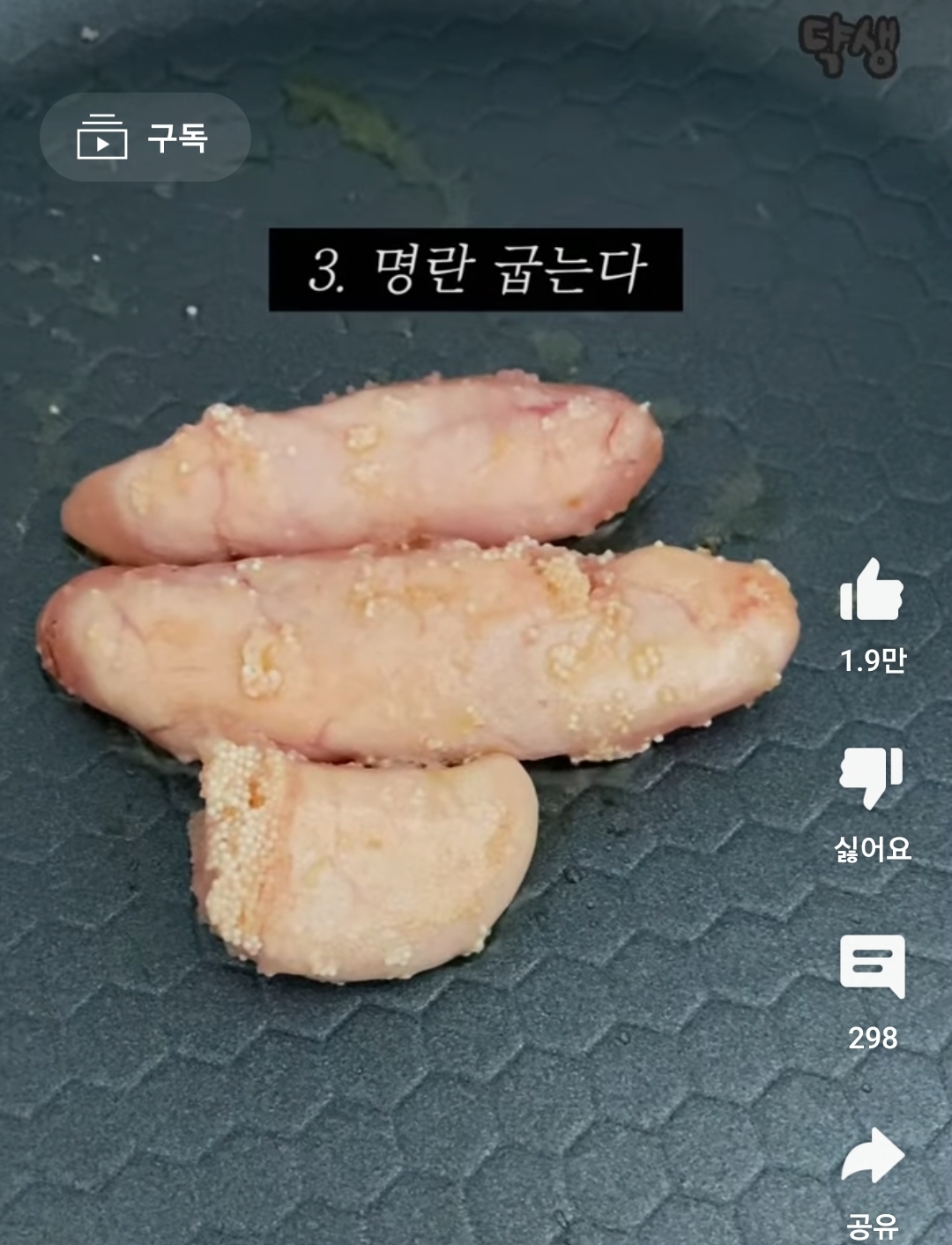
Task: Share this video via 공유
Action: pyautogui.click(x=872, y=1156)
